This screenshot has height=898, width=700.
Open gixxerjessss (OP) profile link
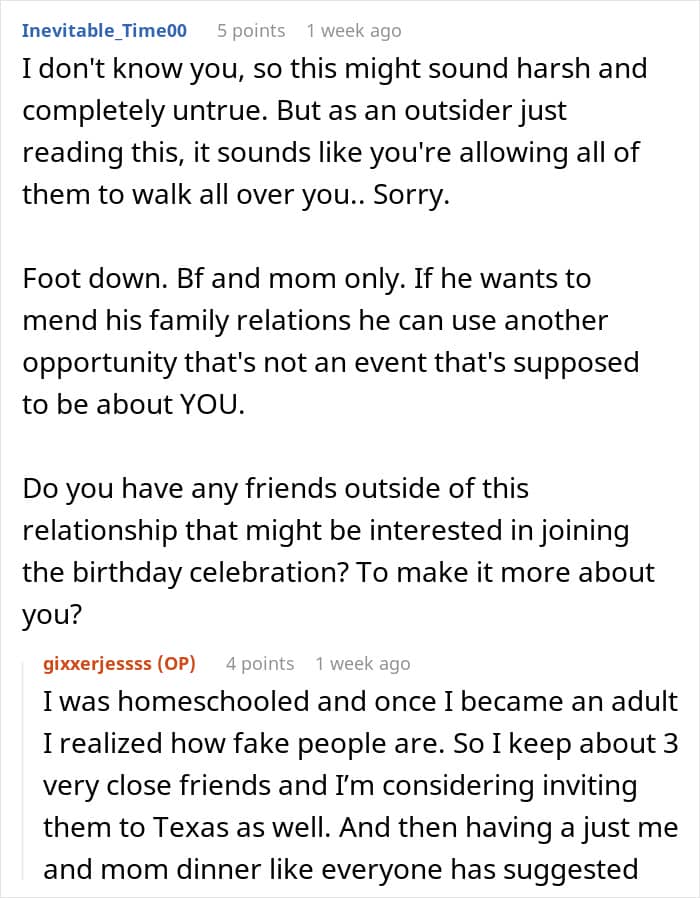(119, 663)
